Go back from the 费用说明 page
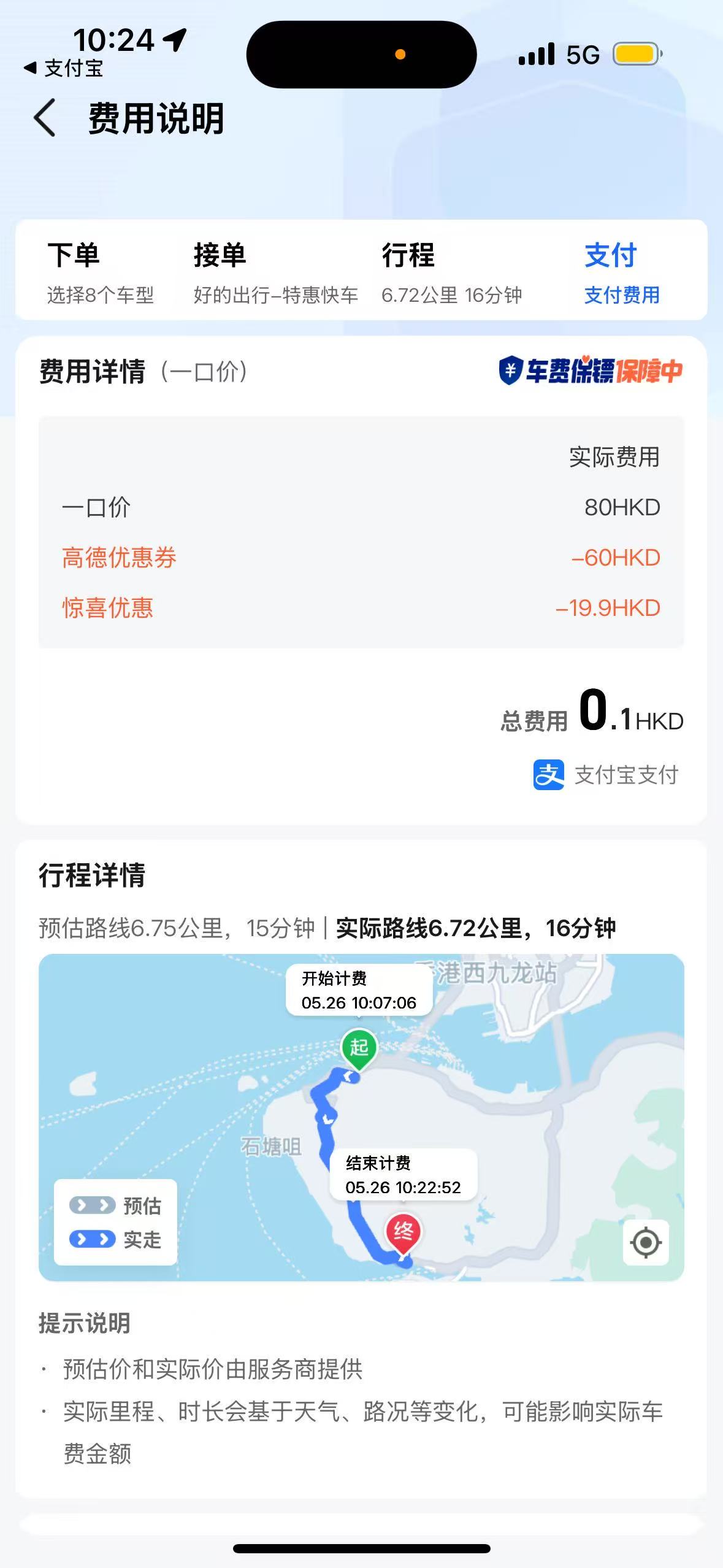 click(x=45, y=117)
